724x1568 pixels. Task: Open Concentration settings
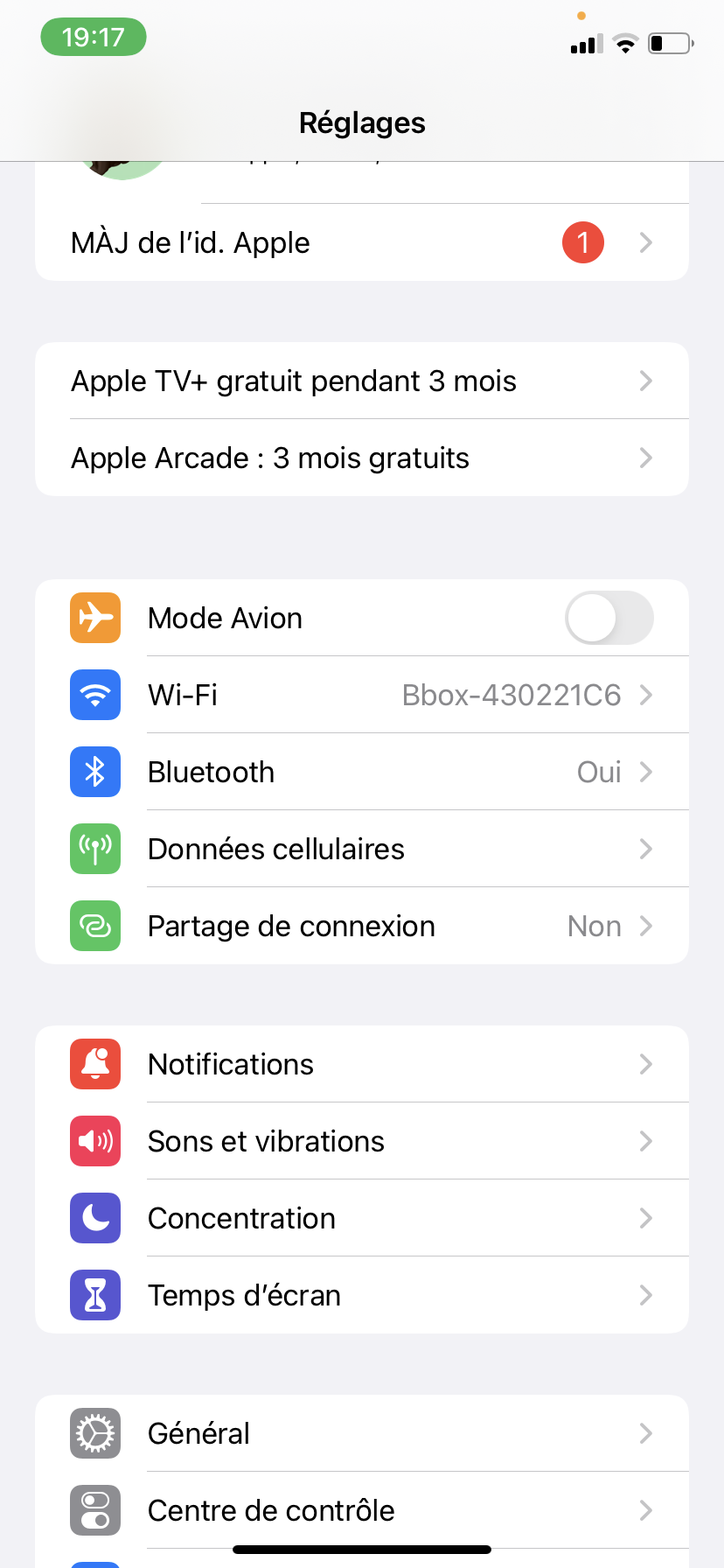coord(362,1218)
